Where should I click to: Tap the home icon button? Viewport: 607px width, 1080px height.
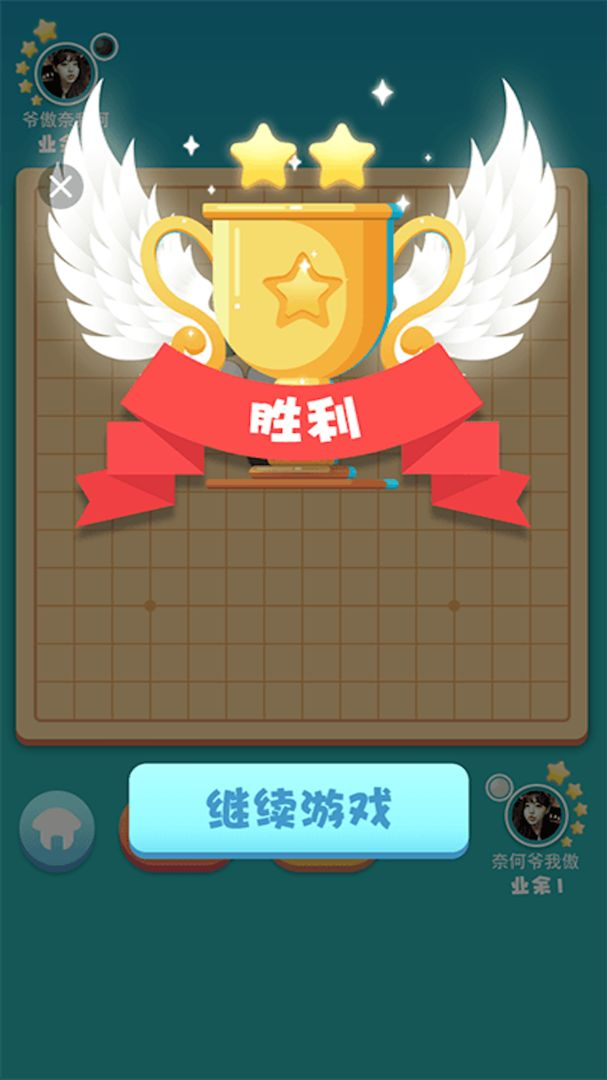[x=57, y=829]
